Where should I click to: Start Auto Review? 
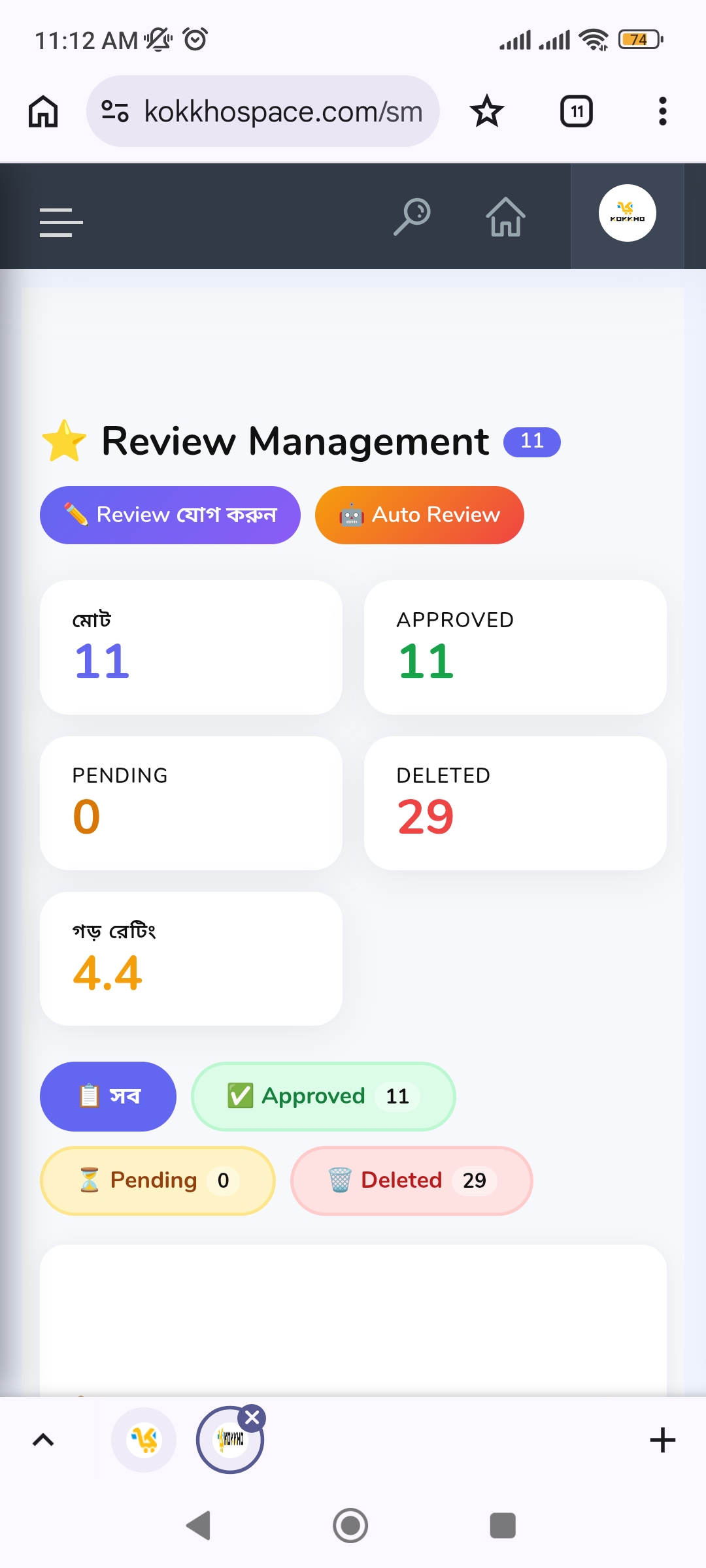(x=420, y=515)
